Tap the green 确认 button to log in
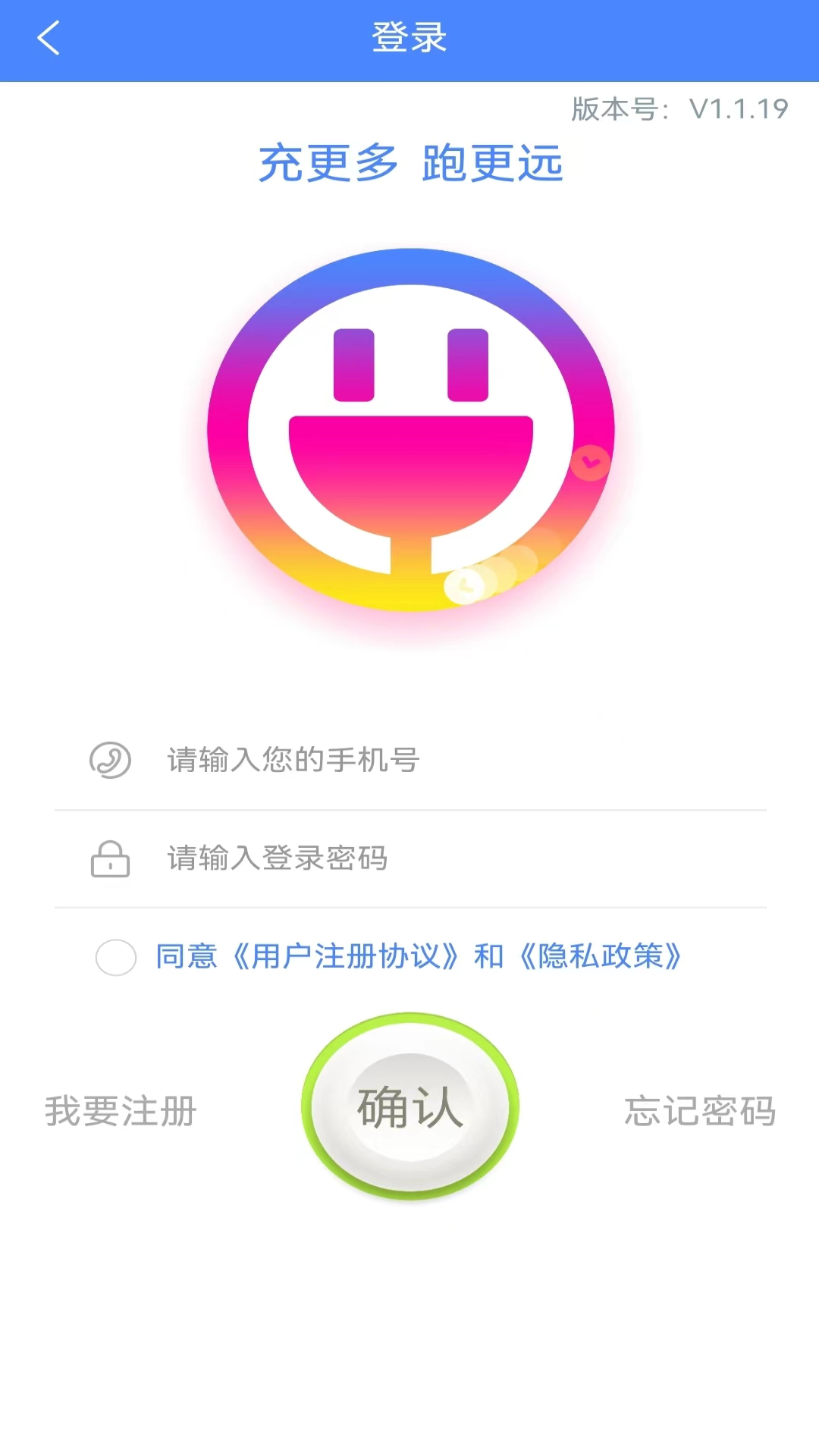 [x=410, y=1107]
